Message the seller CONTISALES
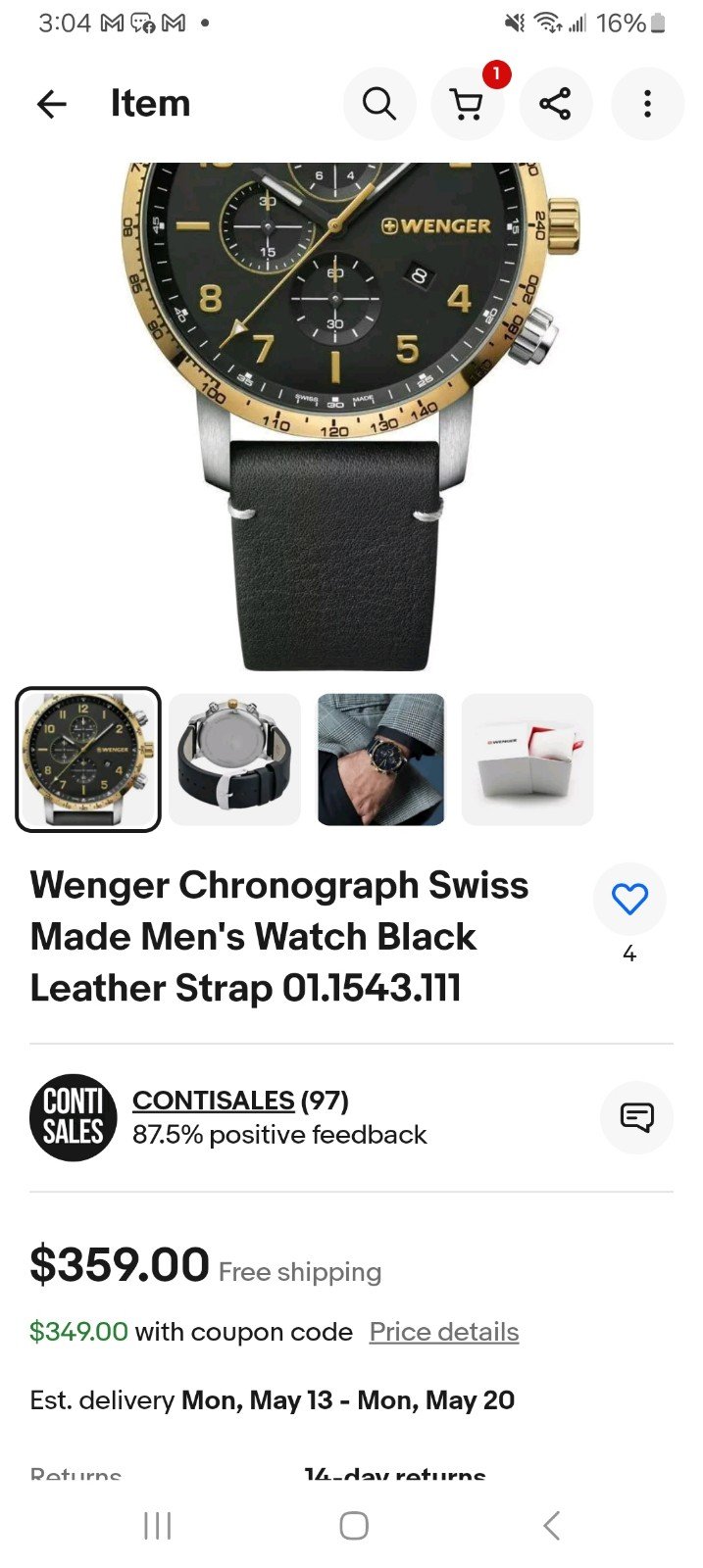 [x=636, y=1117]
